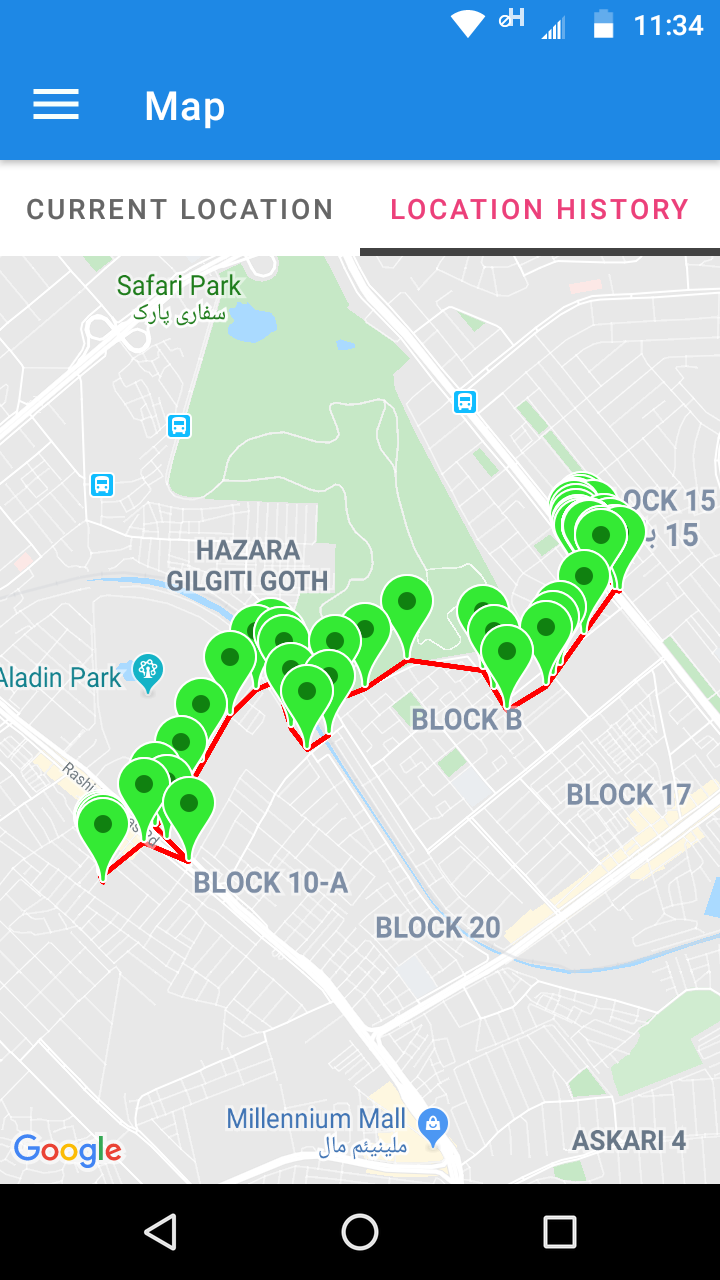Go back using the system back button
720x1280 pixels.
pos(161,1232)
